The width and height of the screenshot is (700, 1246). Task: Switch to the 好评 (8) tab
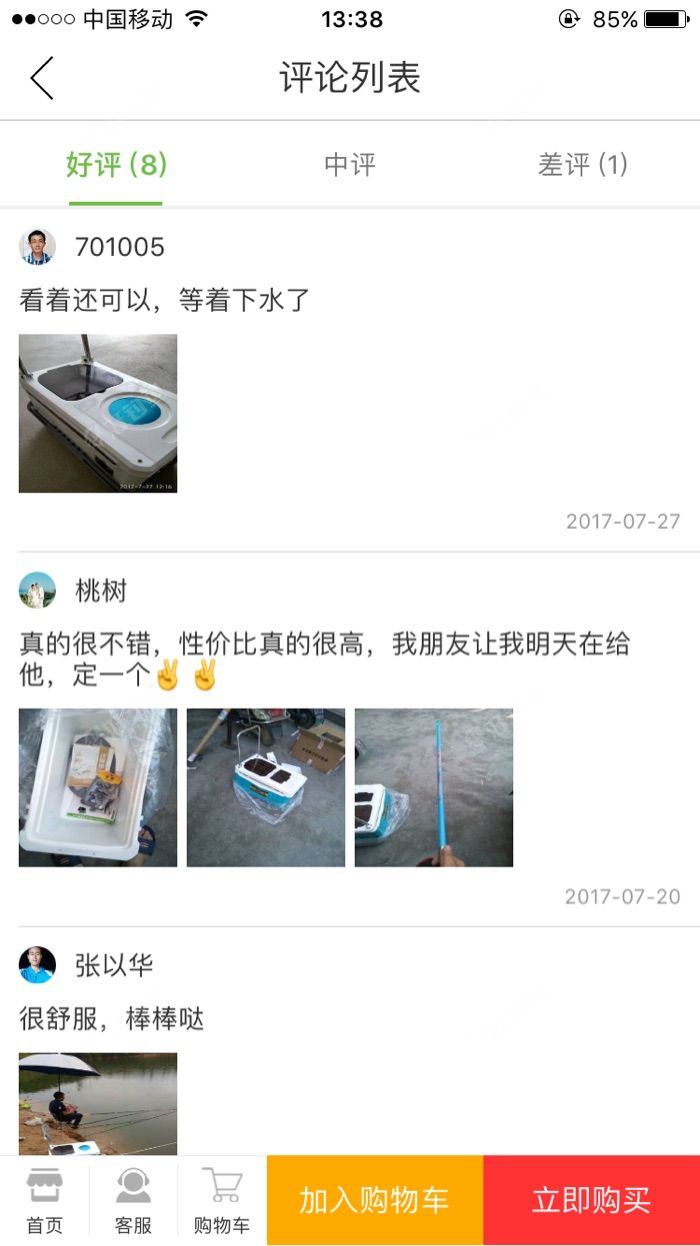(x=116, y=165)
